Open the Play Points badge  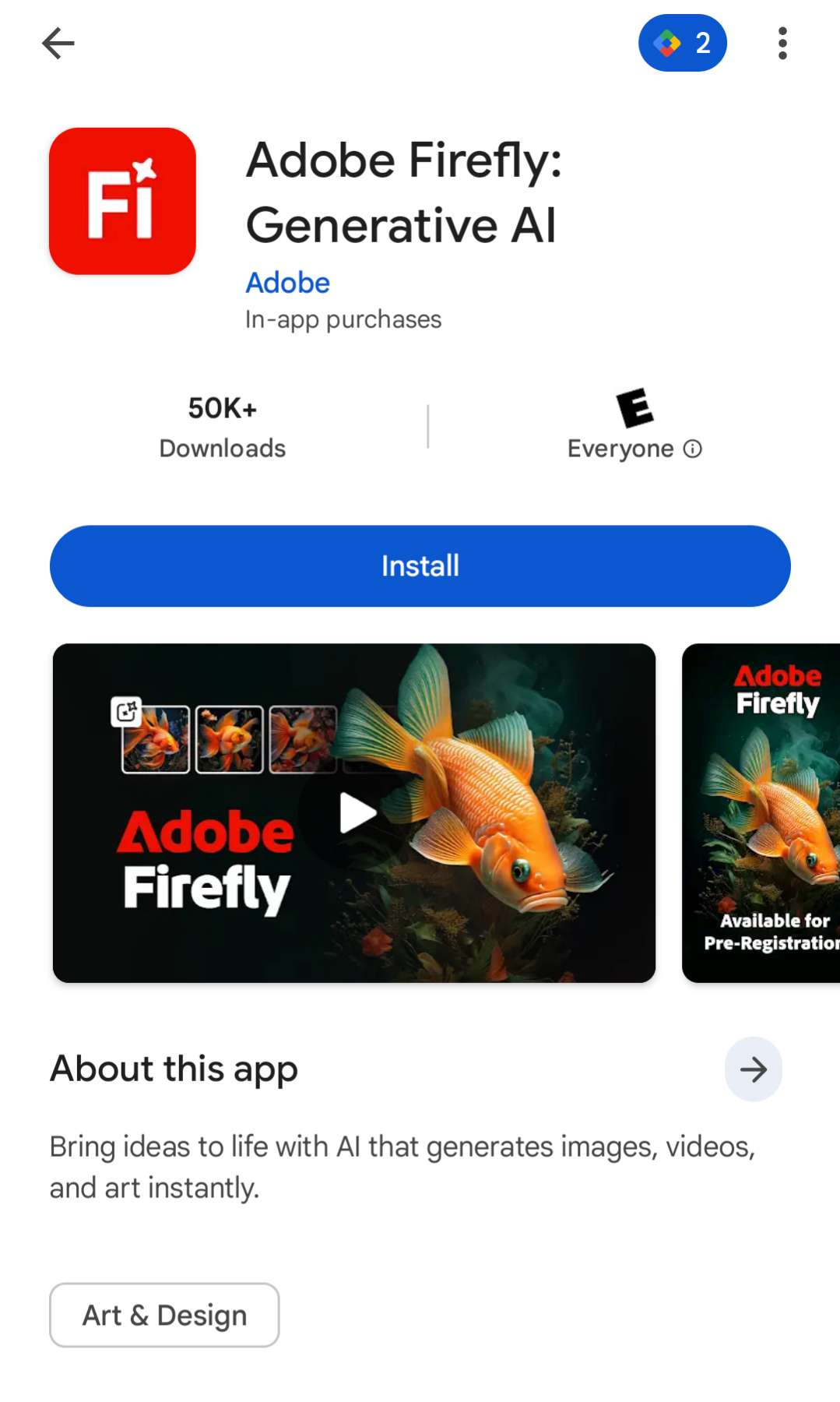[682, 44]
